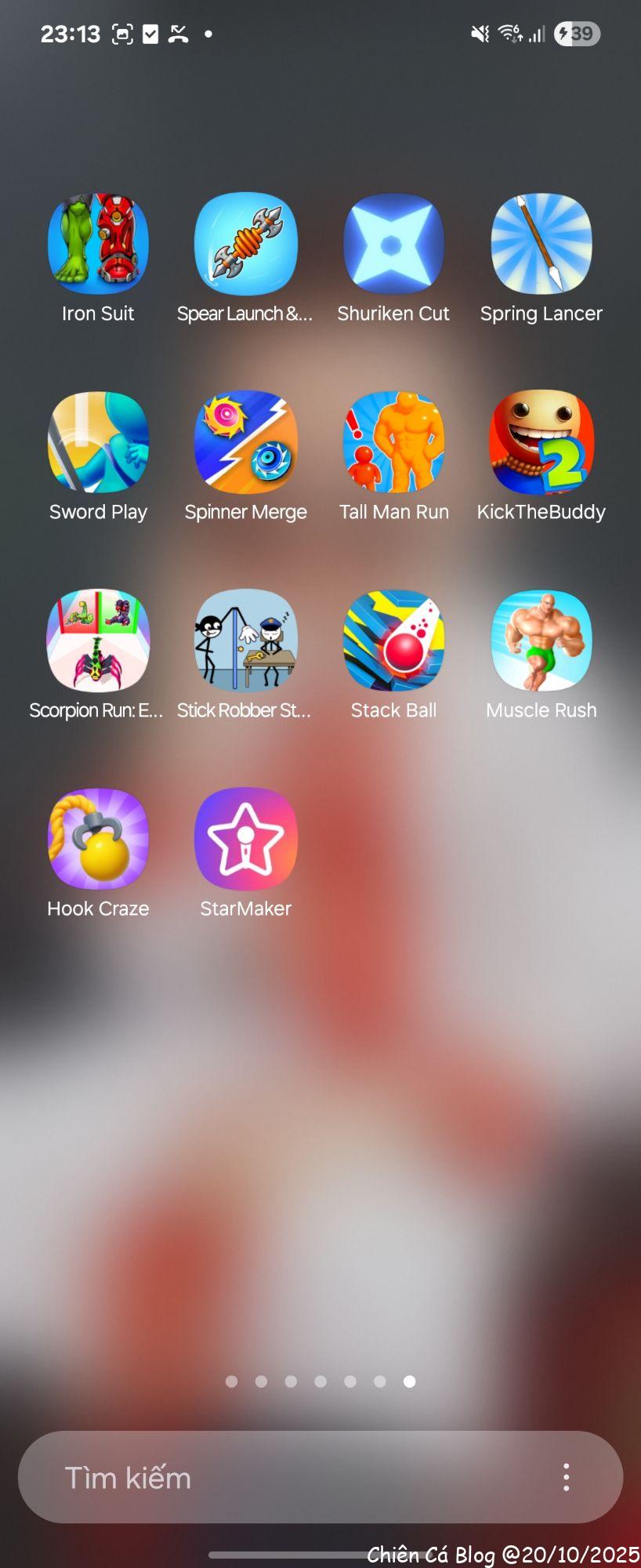Launch Spinner Merge
Screen dimensions: 641x1568
pos(245,442)
